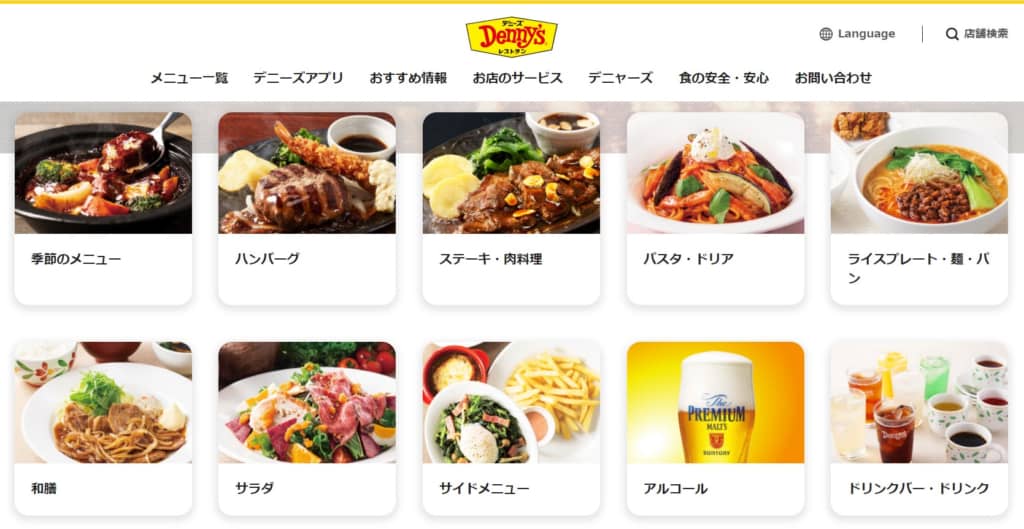View the ハンバーグ menu category
This screenshot has height=529, width=1024.
coord(307,208)
